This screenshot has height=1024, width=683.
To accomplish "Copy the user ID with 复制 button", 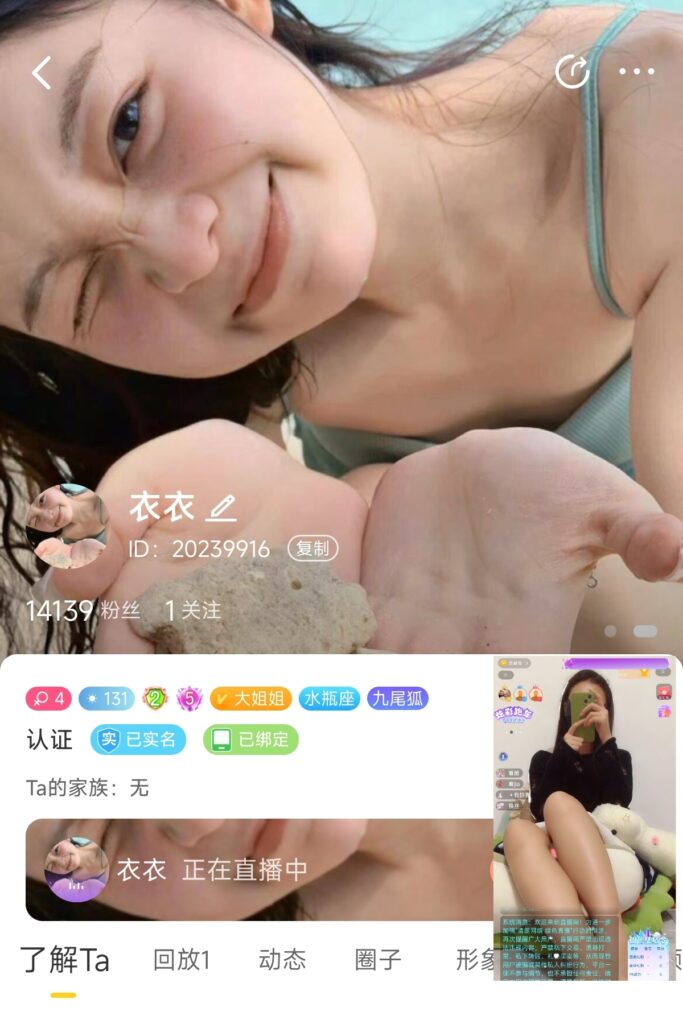I will [x=313, y=548].
